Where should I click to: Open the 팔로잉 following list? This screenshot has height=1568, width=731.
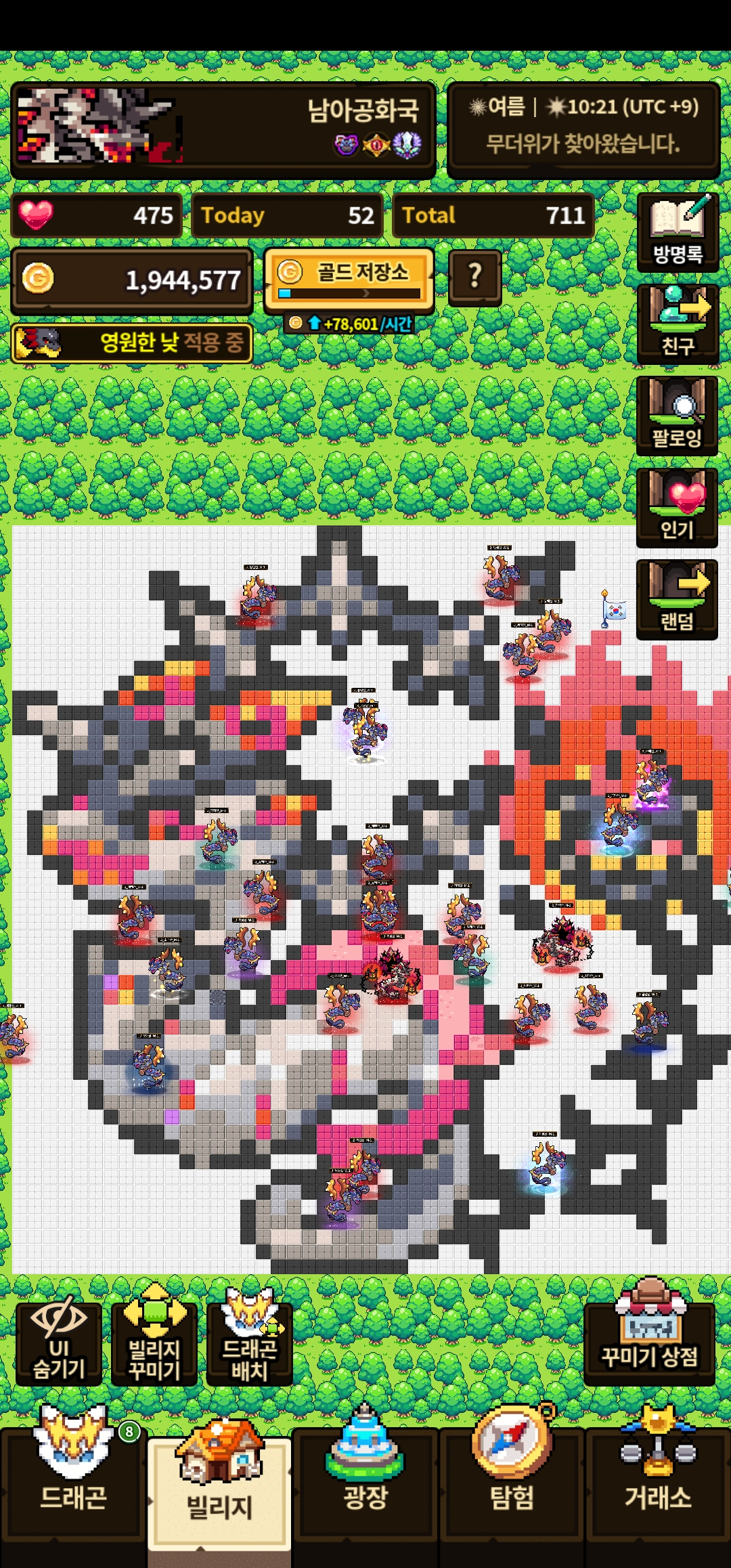pyautogui.click(x=677, y=416)
